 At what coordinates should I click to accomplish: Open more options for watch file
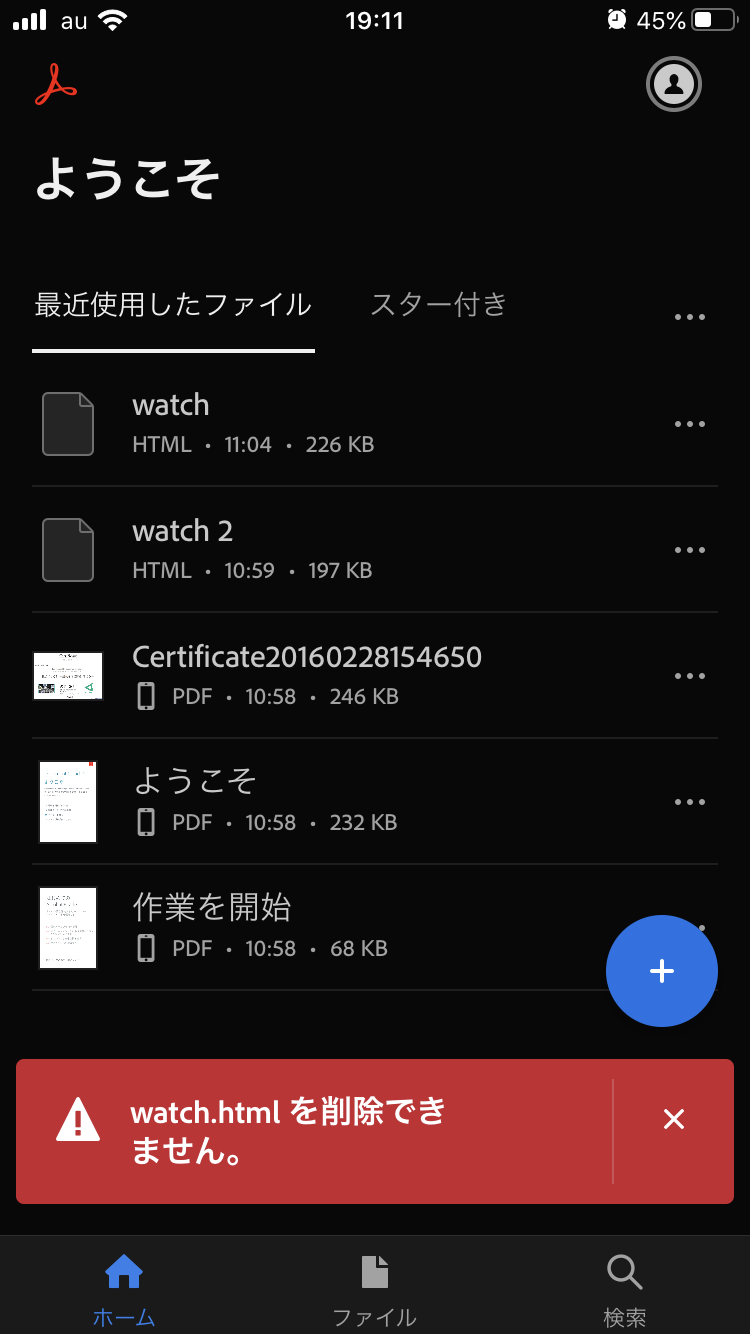pyautogui.click(x=689, y=424)
